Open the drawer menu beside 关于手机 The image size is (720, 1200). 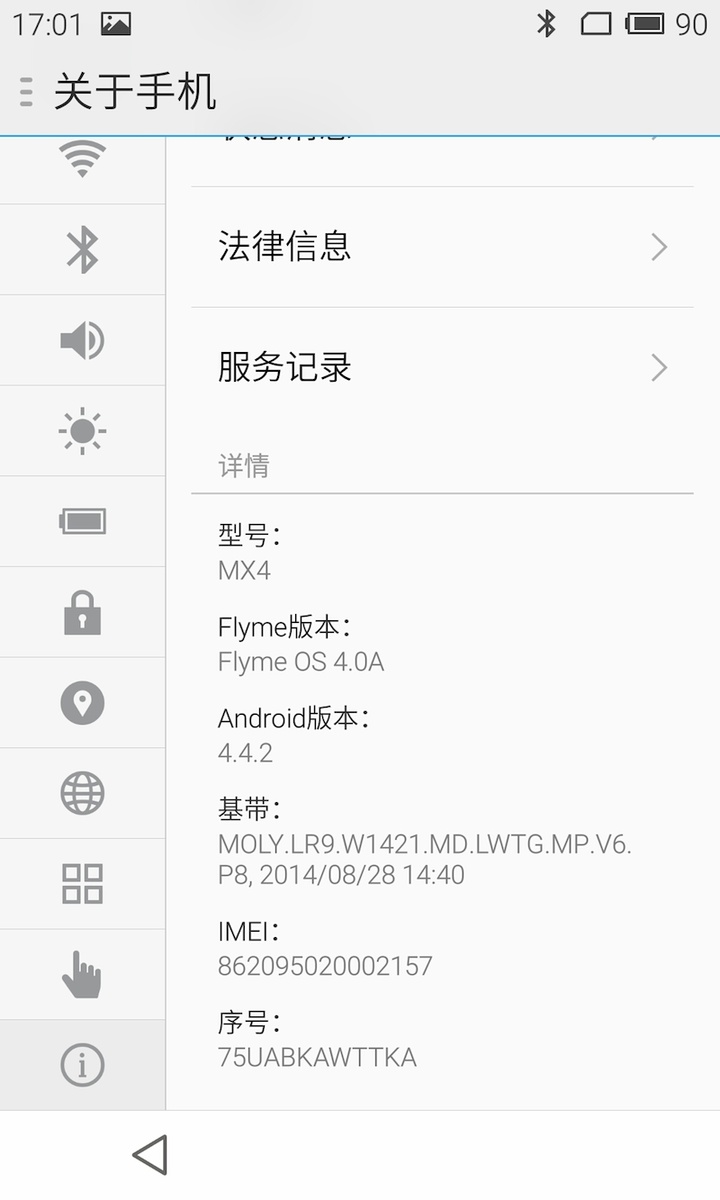point(27,92)
